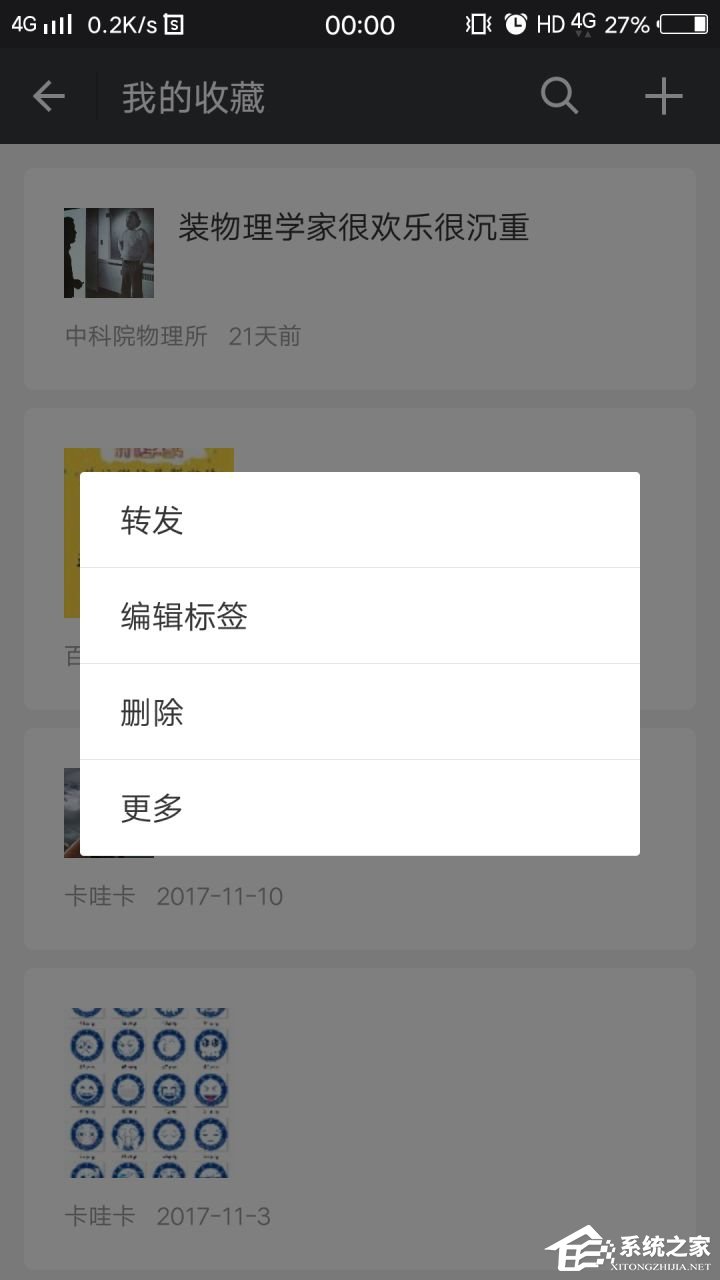Tap the plus icon to add a favorite
The height and width of the screenshot is (1280, 720).
click(x=663, y=96)
